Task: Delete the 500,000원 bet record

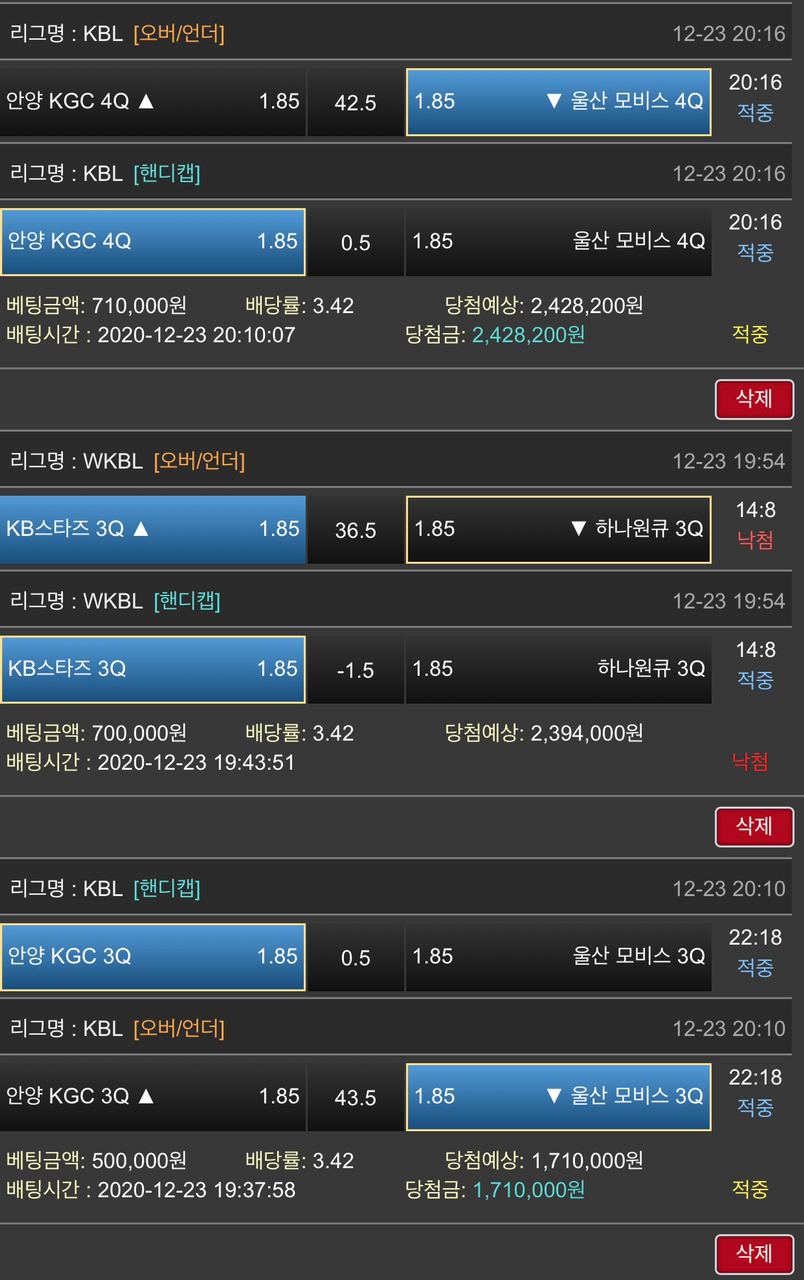Action: pyautogui.click(x=754, y=1253)
